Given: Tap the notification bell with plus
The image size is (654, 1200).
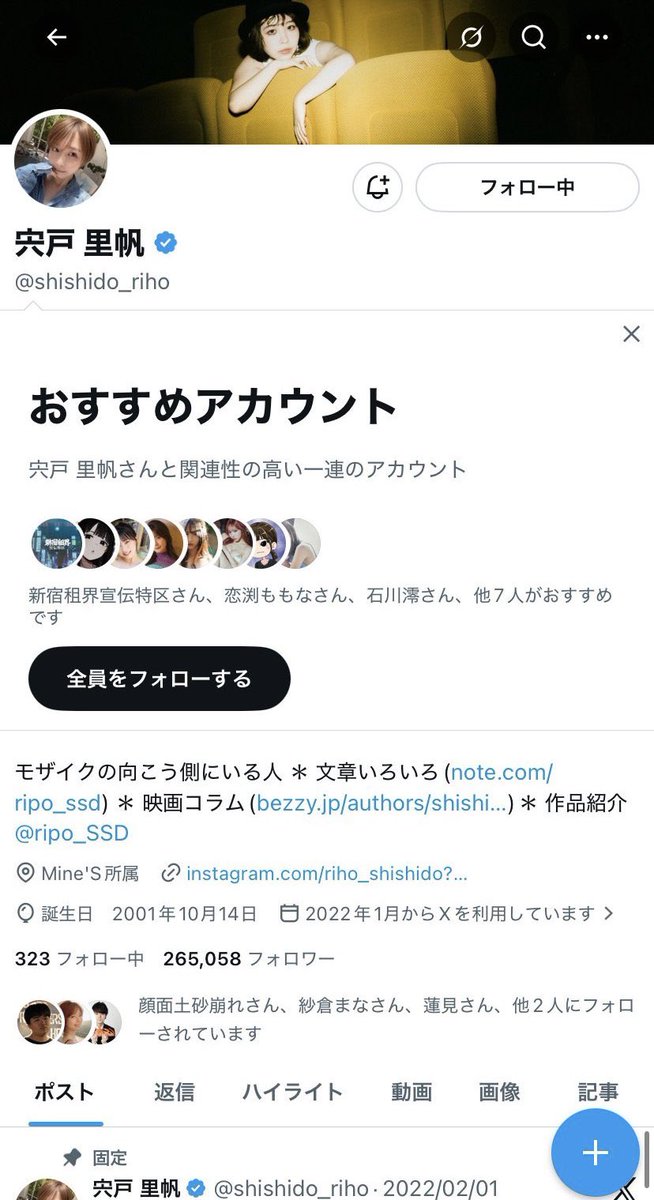Looking at the screenshot, I should click(378, 187).
